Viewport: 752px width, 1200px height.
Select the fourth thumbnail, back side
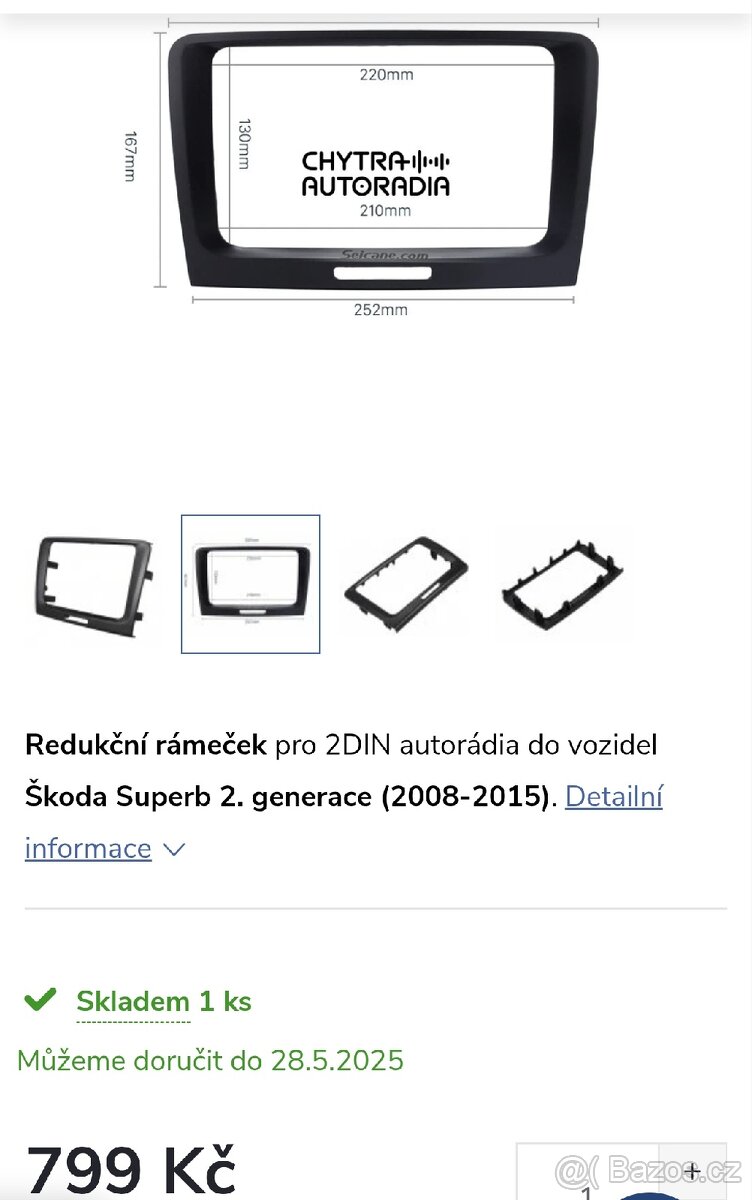(x=561, y=584)
